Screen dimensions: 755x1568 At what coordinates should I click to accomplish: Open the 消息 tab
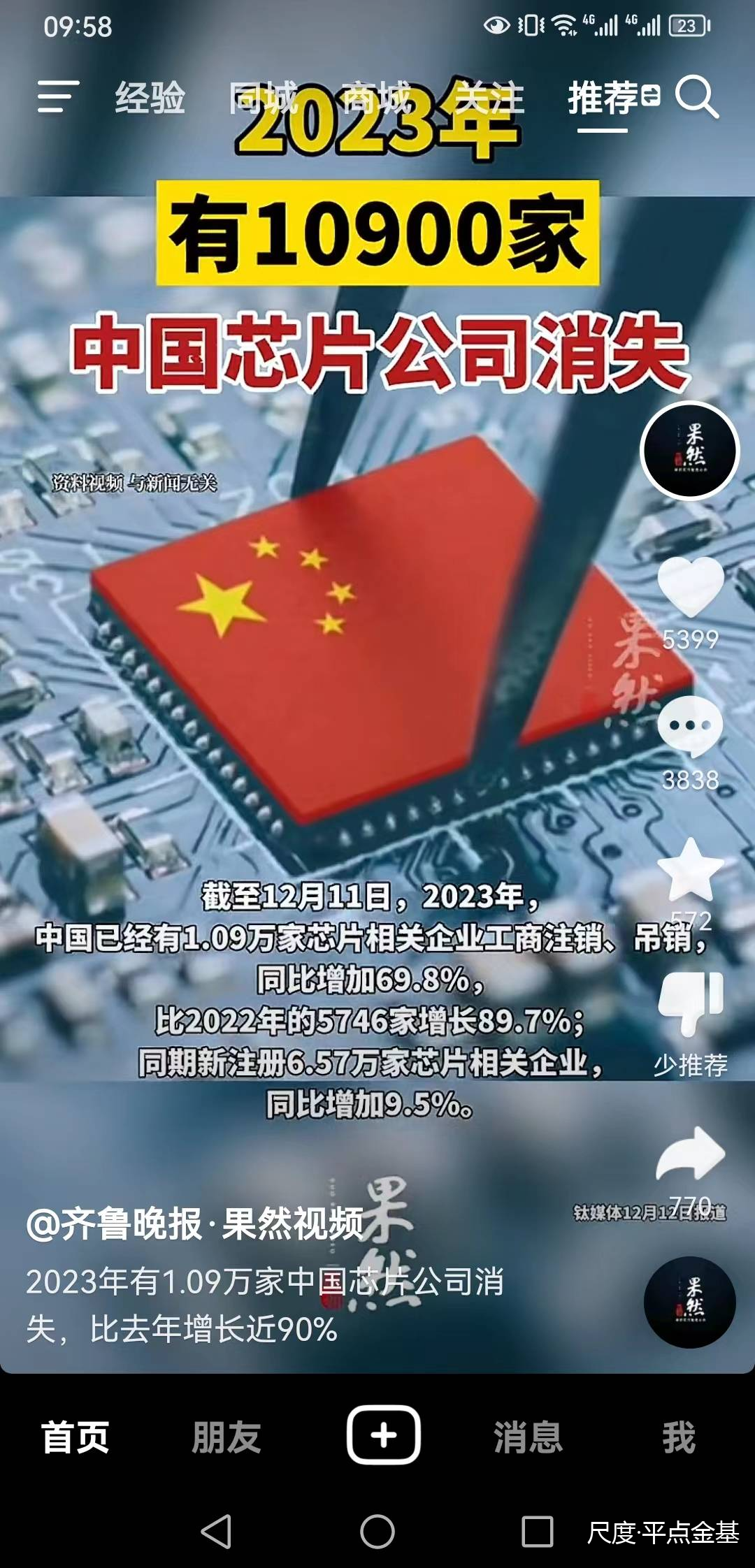(528, 1437)
